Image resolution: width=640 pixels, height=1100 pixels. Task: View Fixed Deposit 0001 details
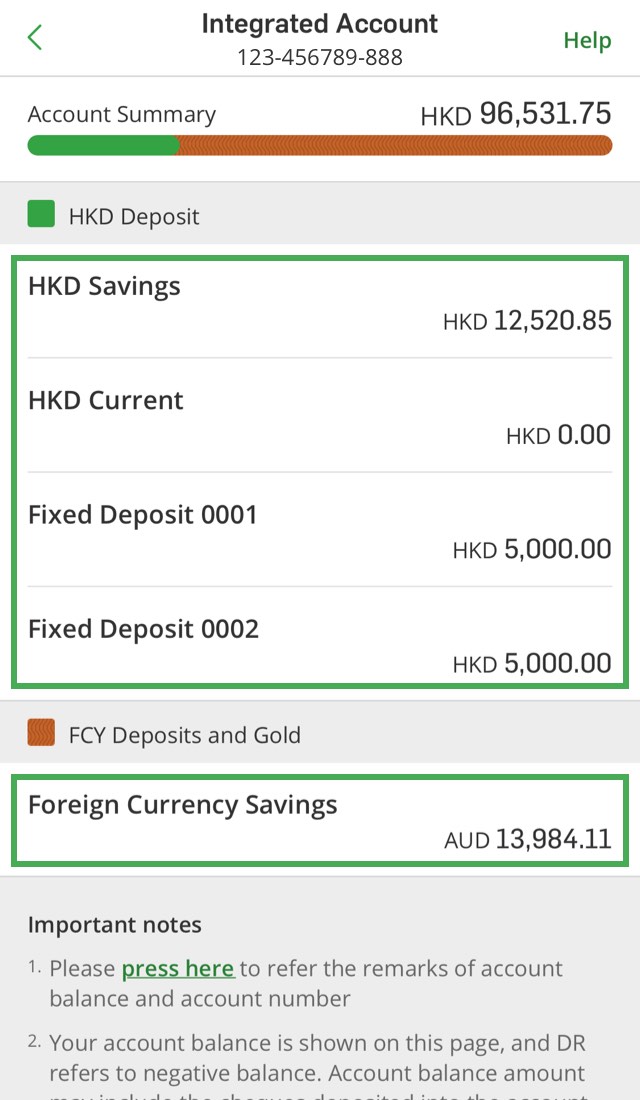(x=320, y=530)
